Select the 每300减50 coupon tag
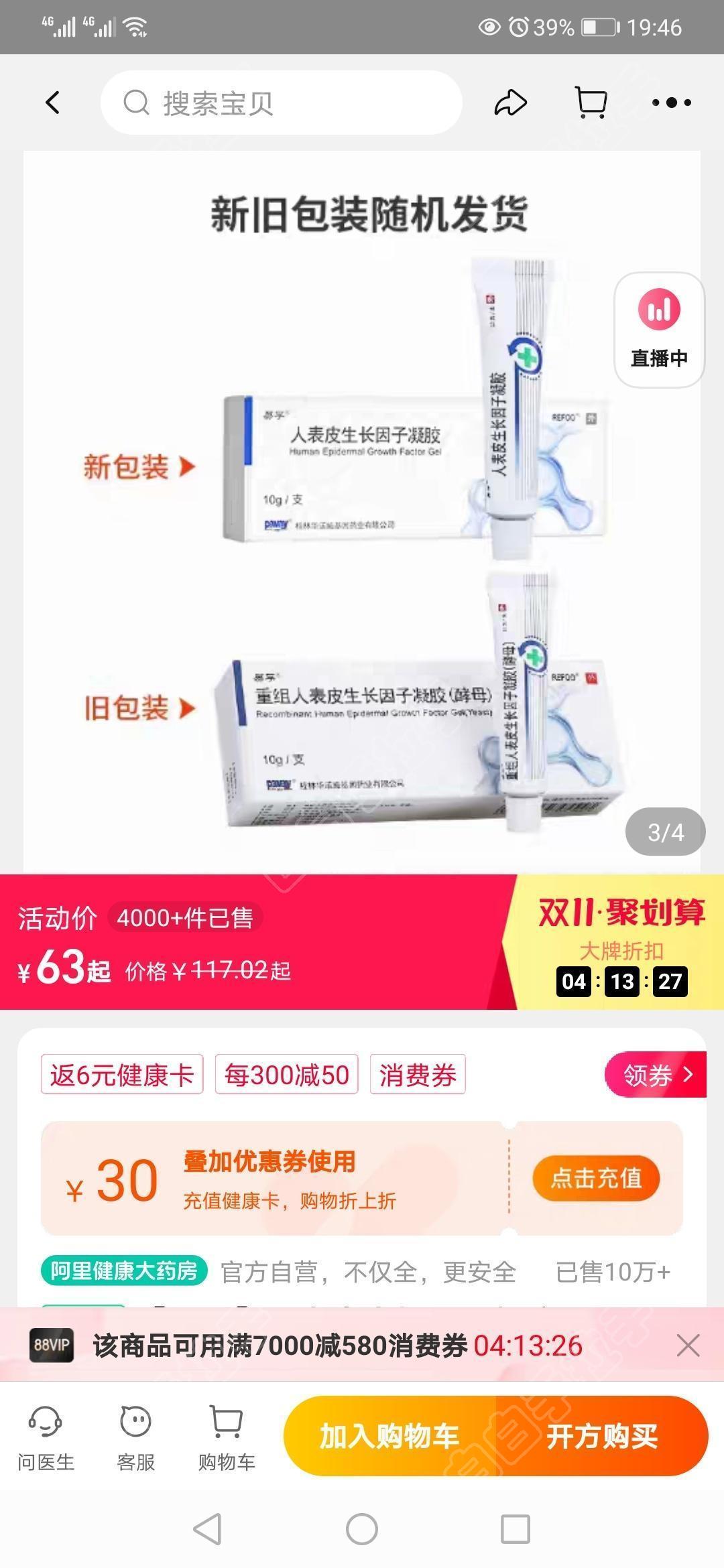 coord(286,1075)
